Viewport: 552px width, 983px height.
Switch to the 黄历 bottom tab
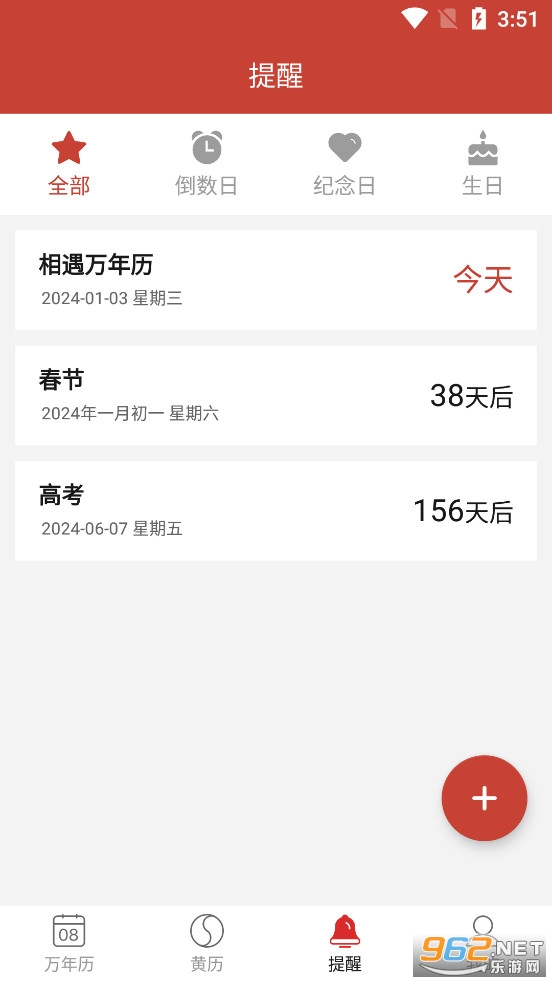(x=207, y=944)
